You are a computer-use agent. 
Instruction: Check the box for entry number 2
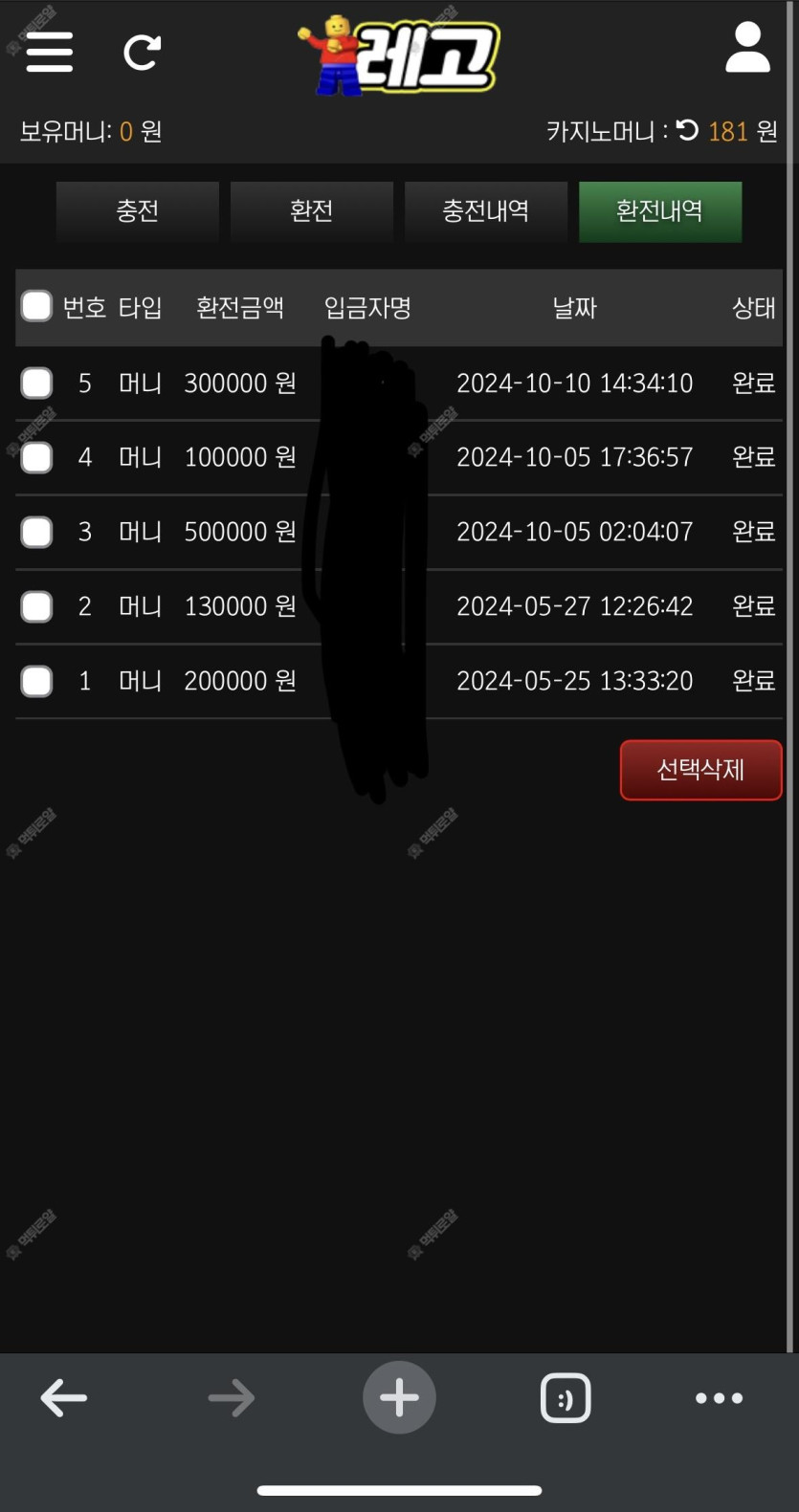click(36, 606)
